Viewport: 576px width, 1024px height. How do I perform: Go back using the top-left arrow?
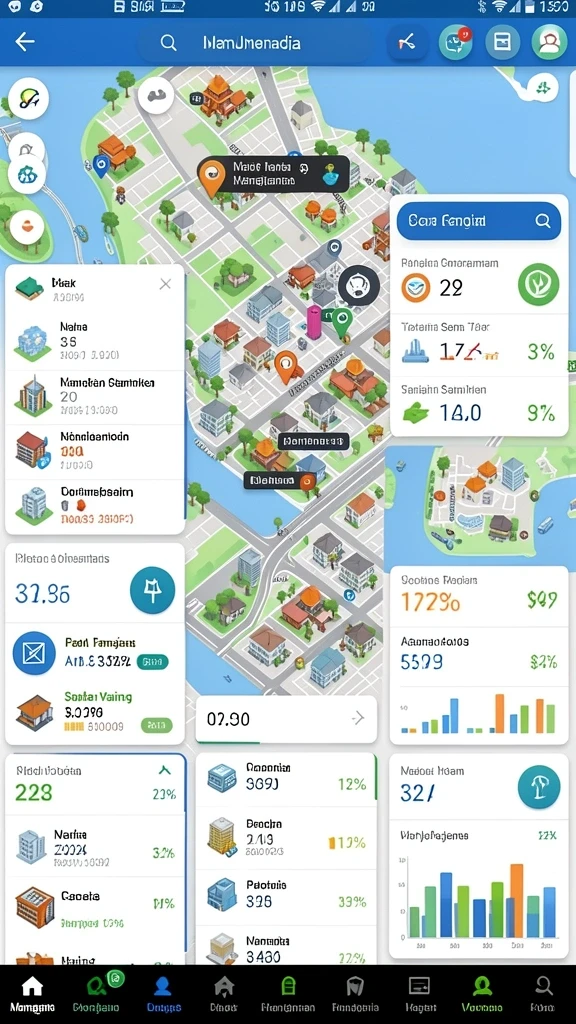[x=25, y=42]
